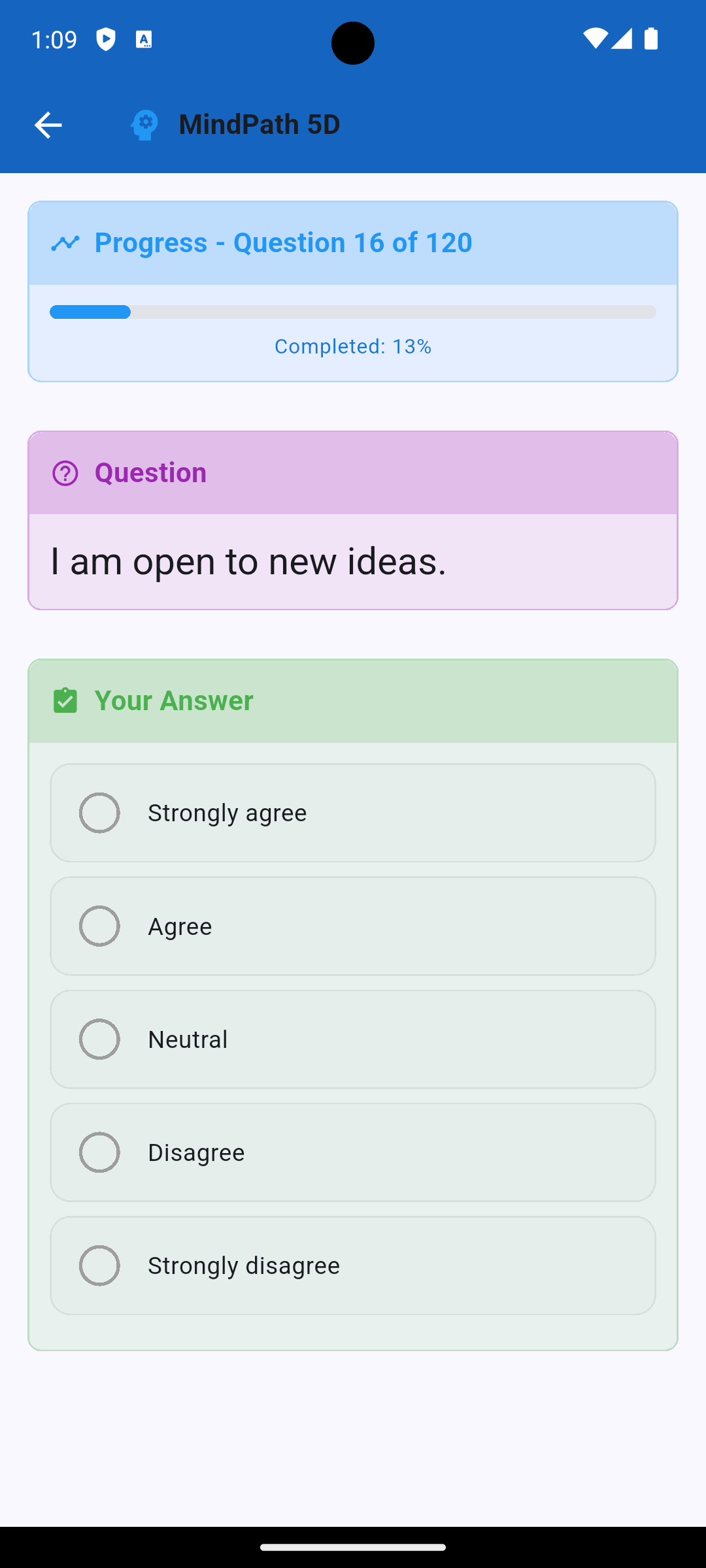Click the question text about new ideas
The width and height of the screenshot is (706, 1568).
click(x=248, y=561)
